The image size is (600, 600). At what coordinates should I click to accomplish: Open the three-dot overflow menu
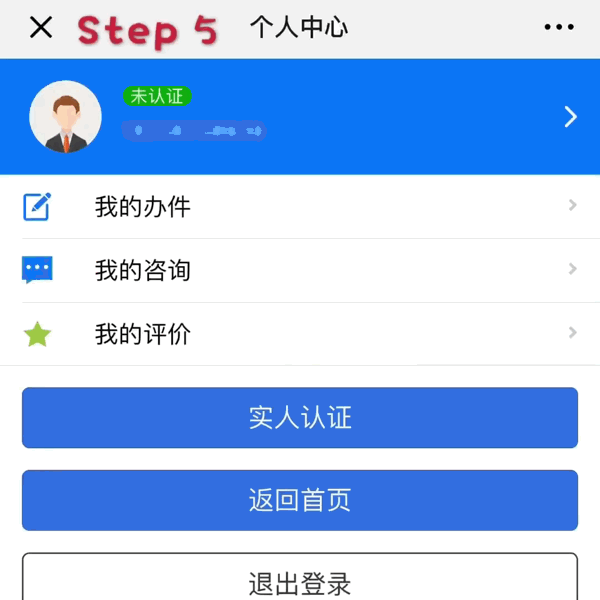click(559, 28)
